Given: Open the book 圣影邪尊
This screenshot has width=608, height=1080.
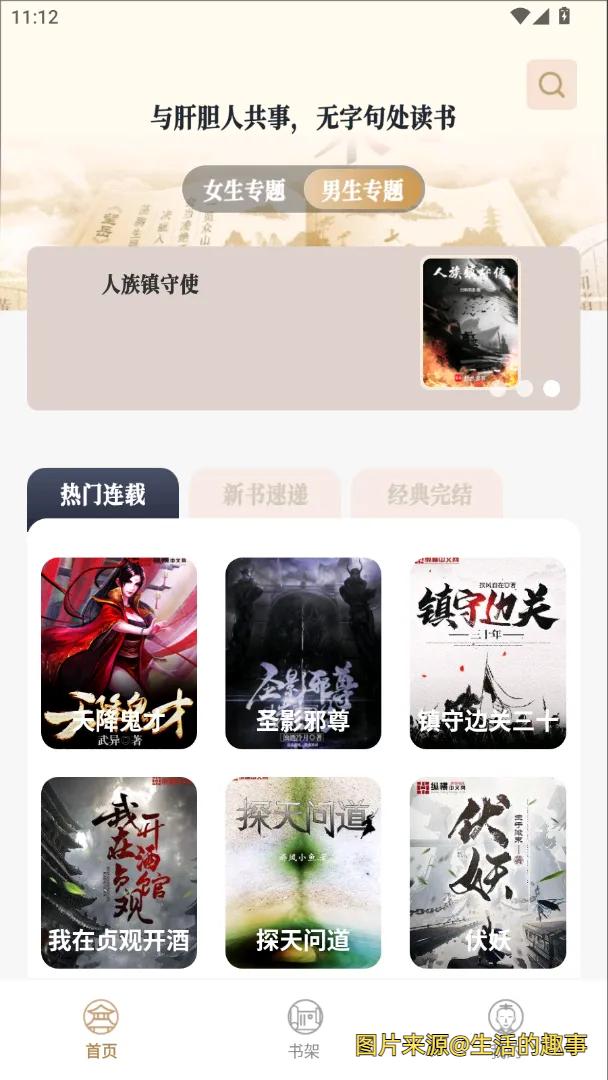Looking at the screenshot, I should point(303,653).
